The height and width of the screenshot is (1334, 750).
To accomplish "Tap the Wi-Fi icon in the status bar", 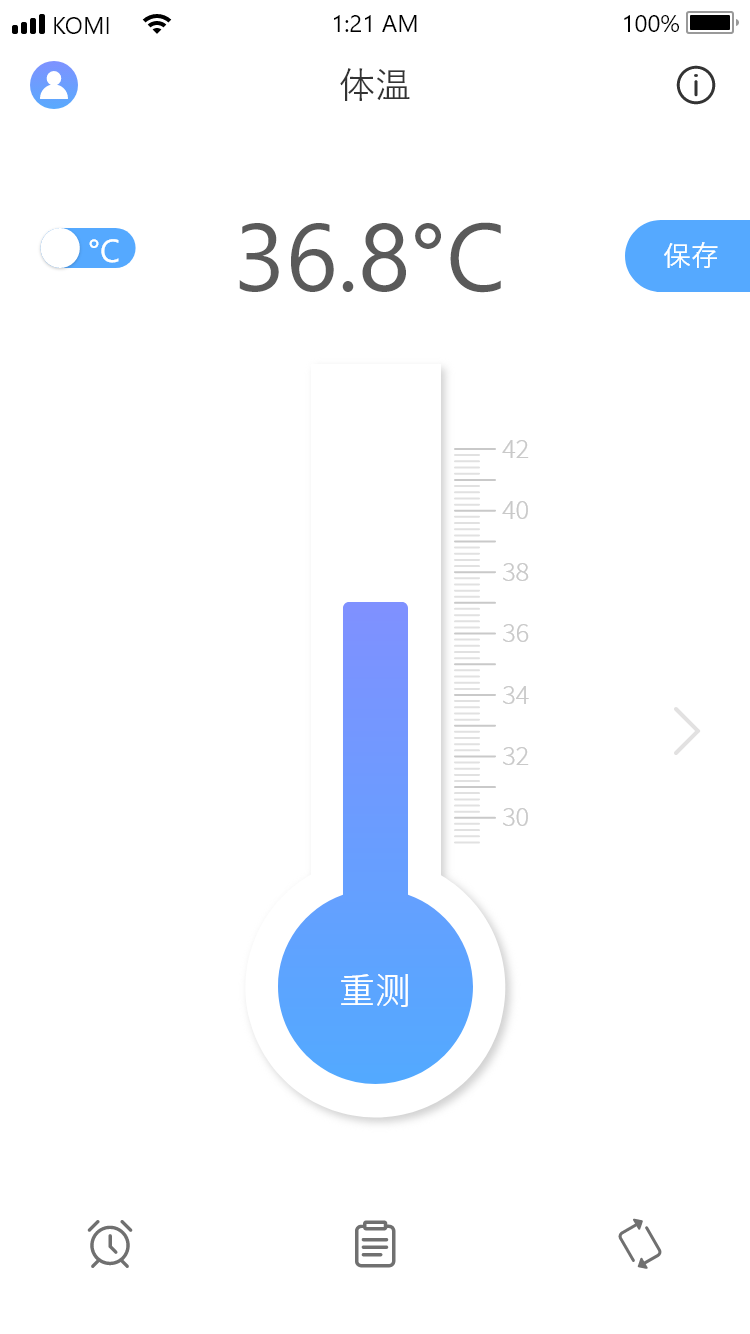I will [x=157, y=24].
